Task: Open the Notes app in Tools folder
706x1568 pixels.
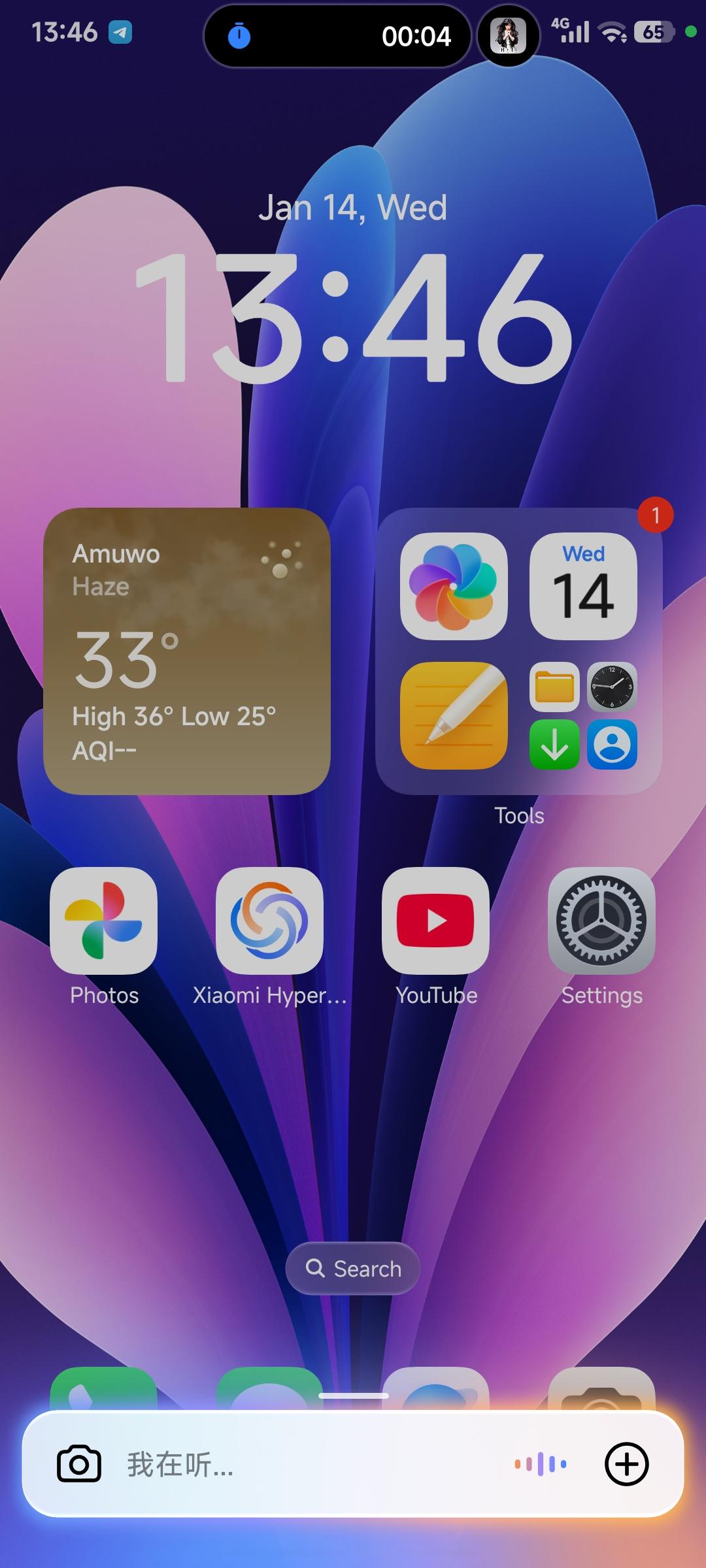Action: (x=454, y=715)
